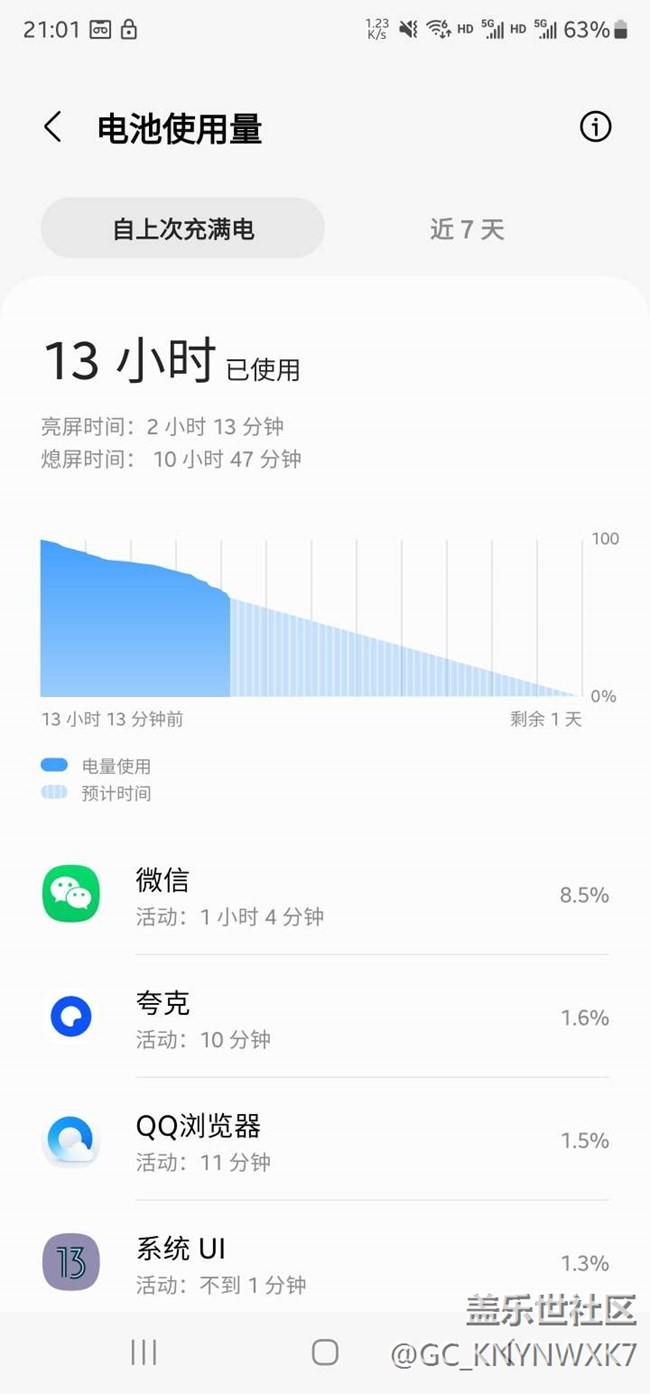
Task: Tap the system home button
Action: (x=325, y=1353)
